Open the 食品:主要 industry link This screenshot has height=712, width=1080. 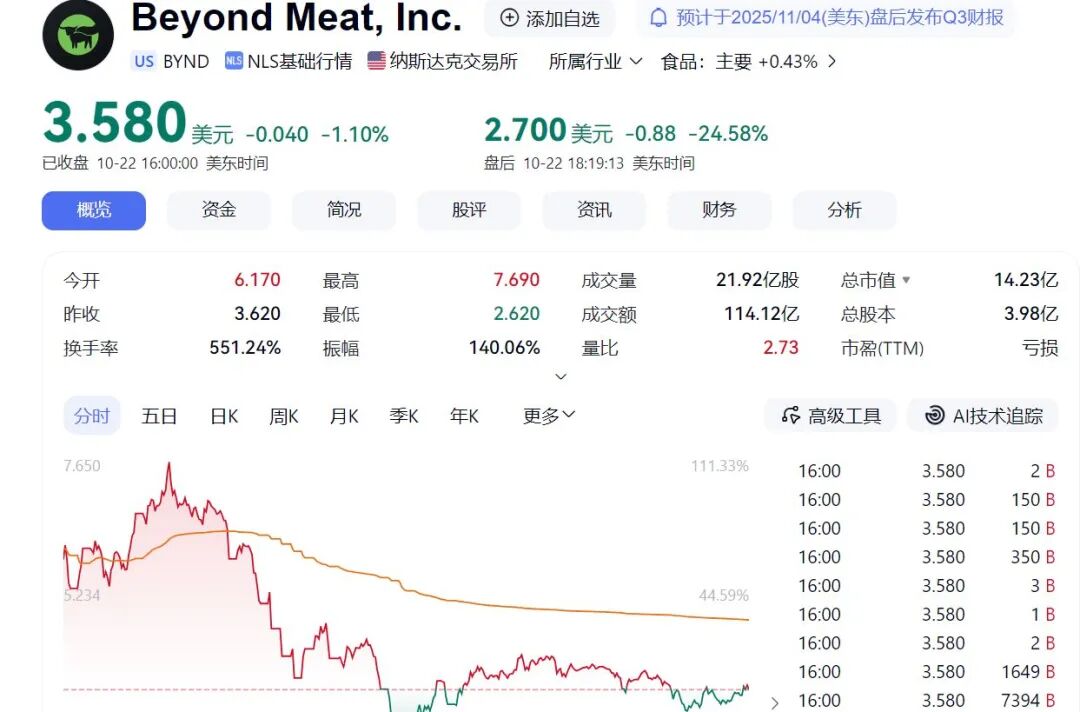click(x=748, y=61)
